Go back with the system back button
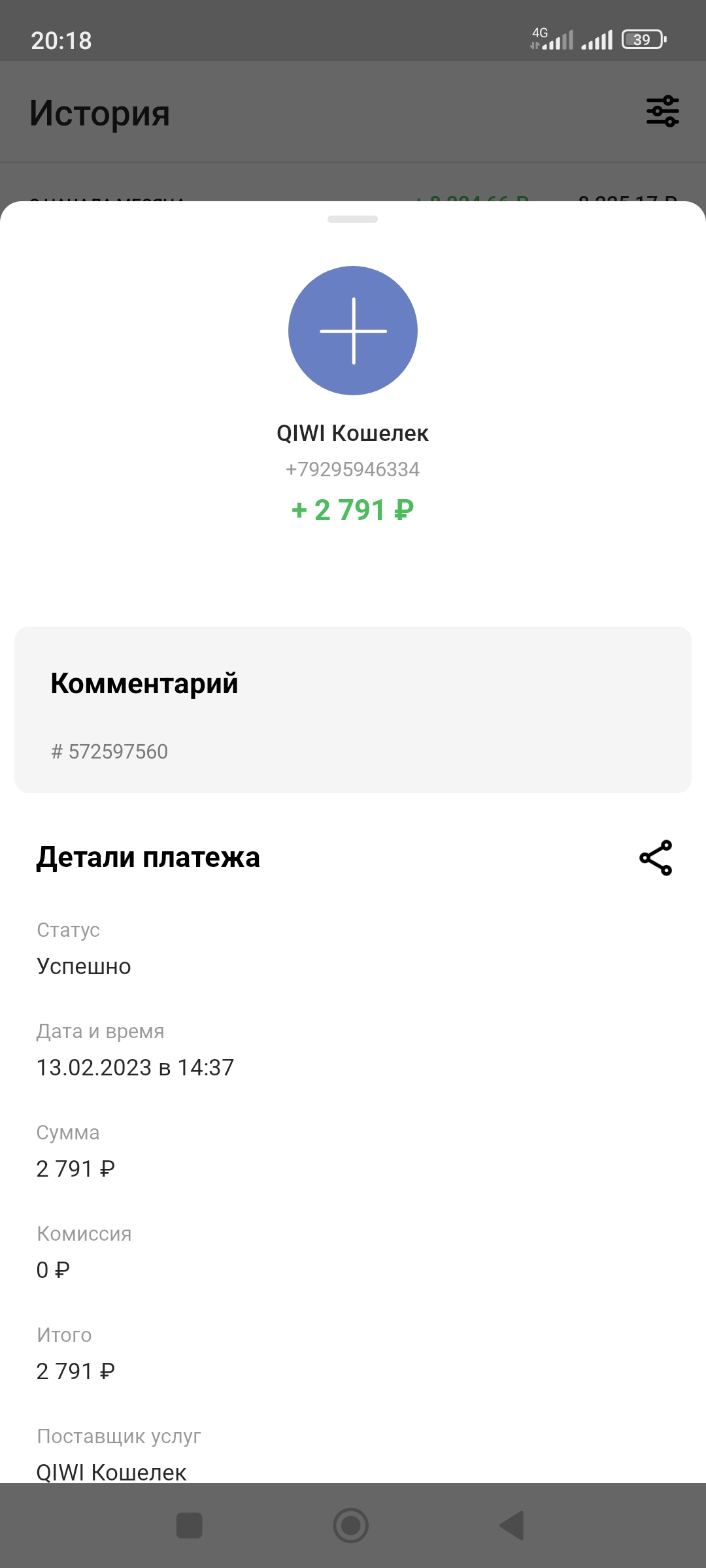 coord(512,1526)
